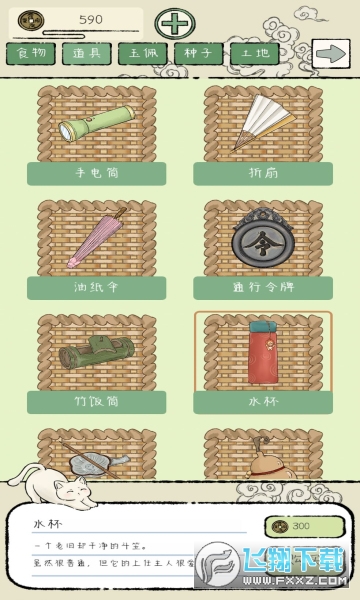Tap the 300 coin price button

click(x=305, y=527)
